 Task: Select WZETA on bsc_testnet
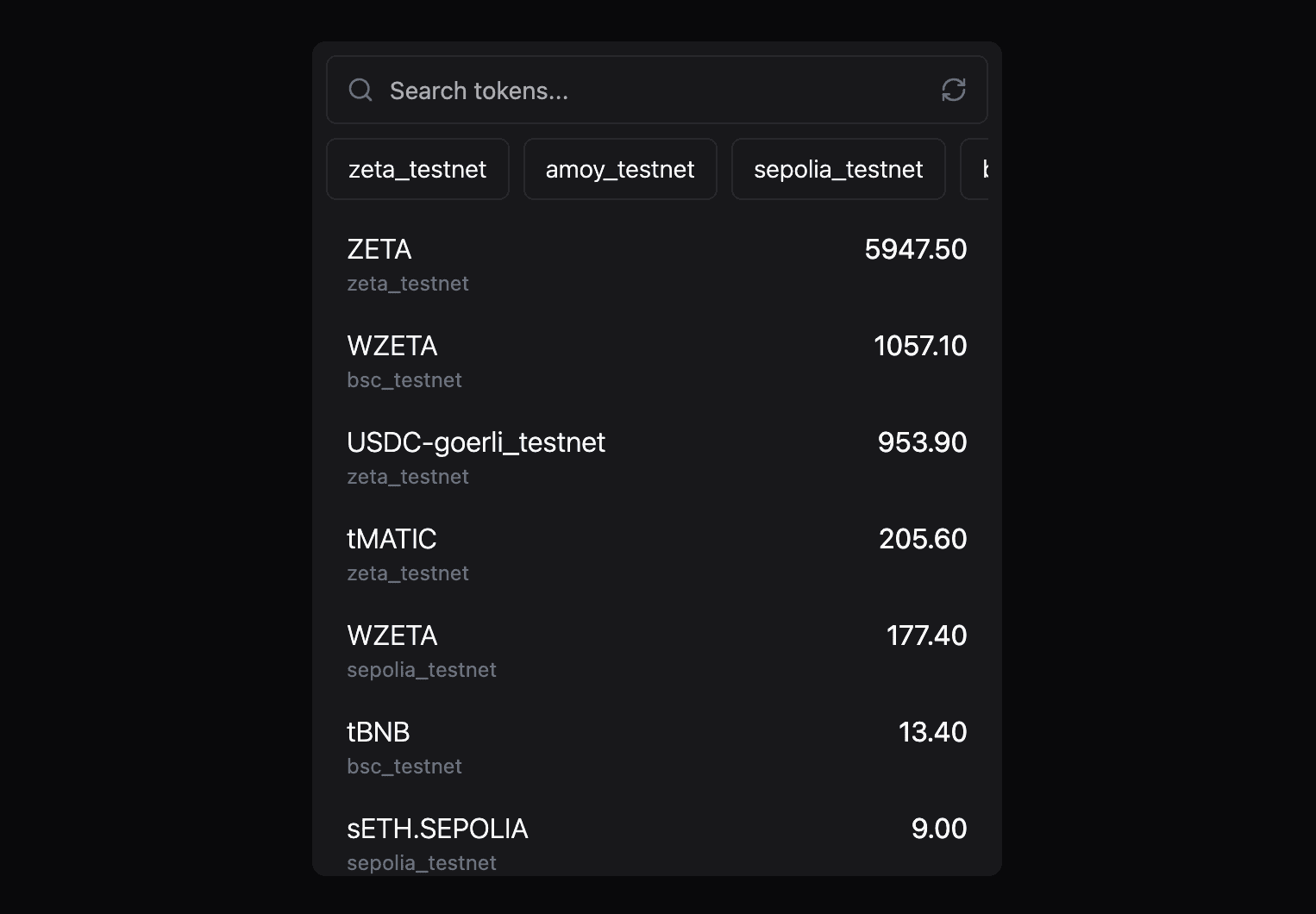(x=656, y=361)
